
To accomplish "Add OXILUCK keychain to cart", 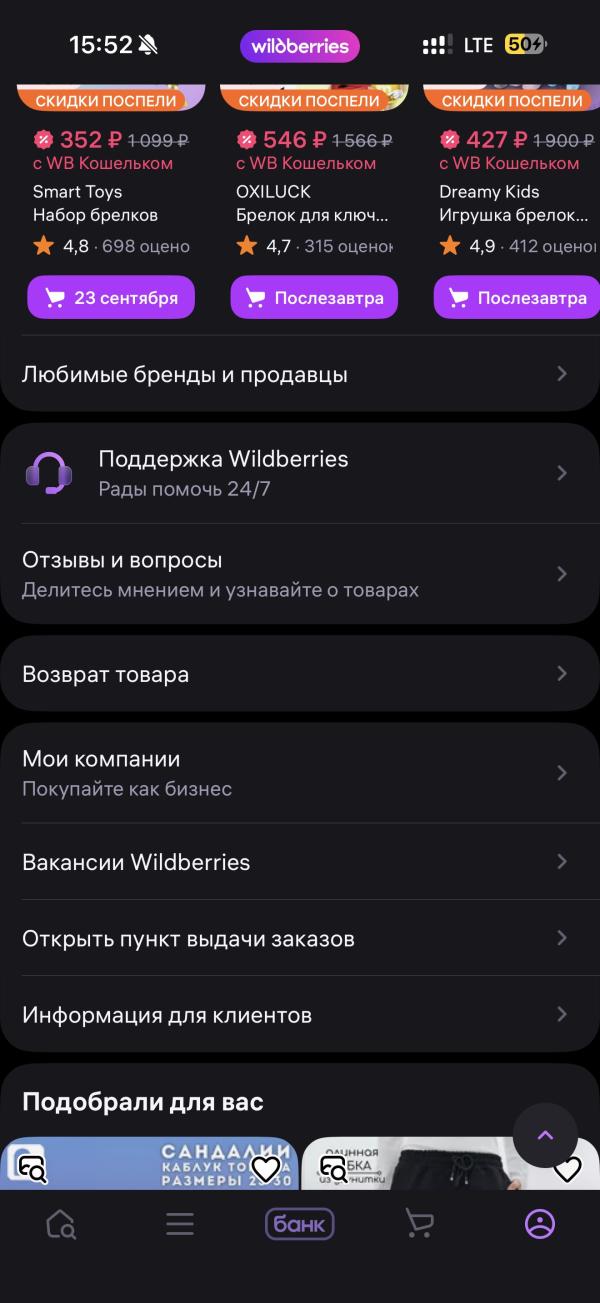I will 314,297.
